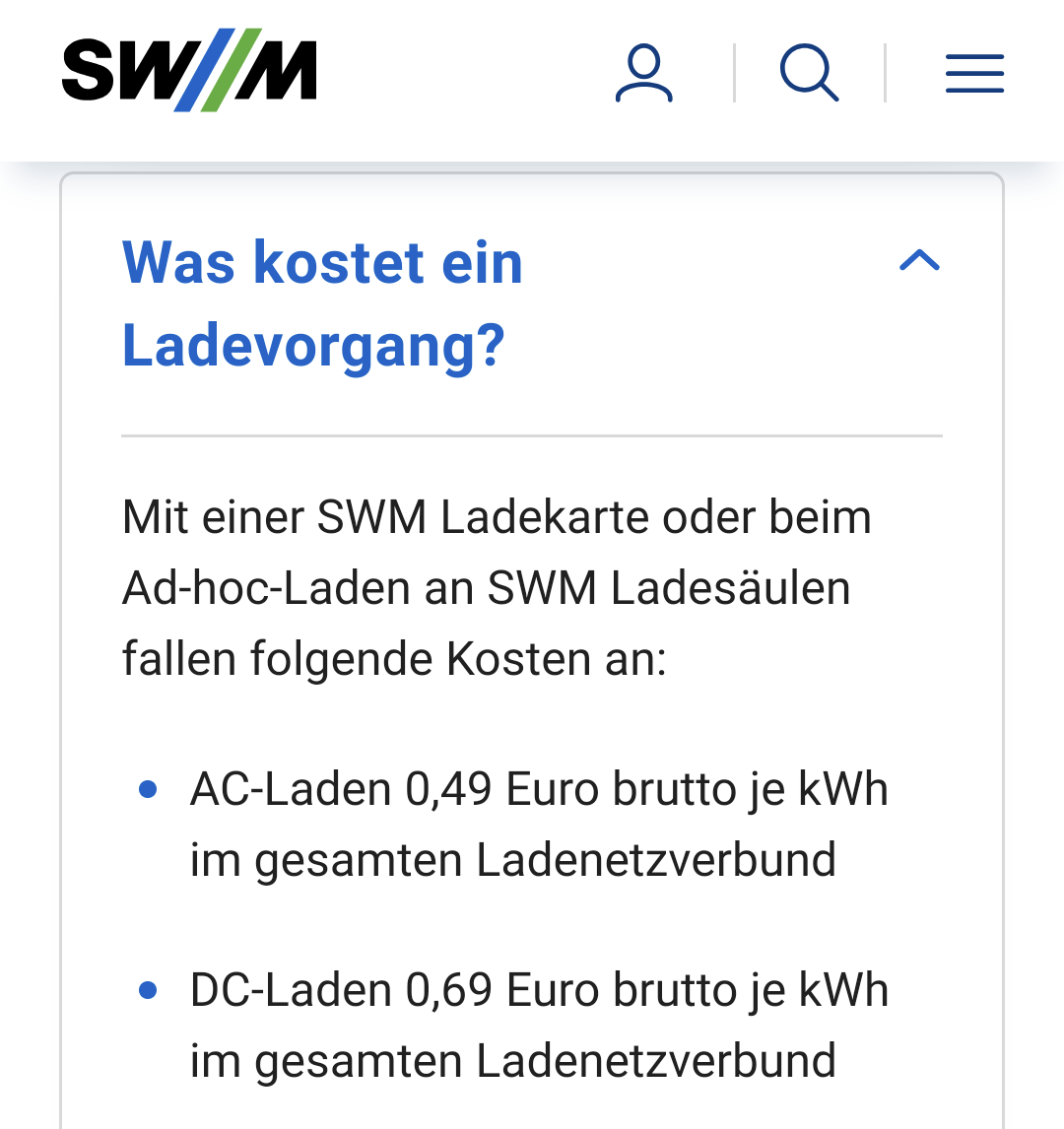Open the hamburger navigation menu
Screen dimensions: 1064x1129
coord(973,72)
